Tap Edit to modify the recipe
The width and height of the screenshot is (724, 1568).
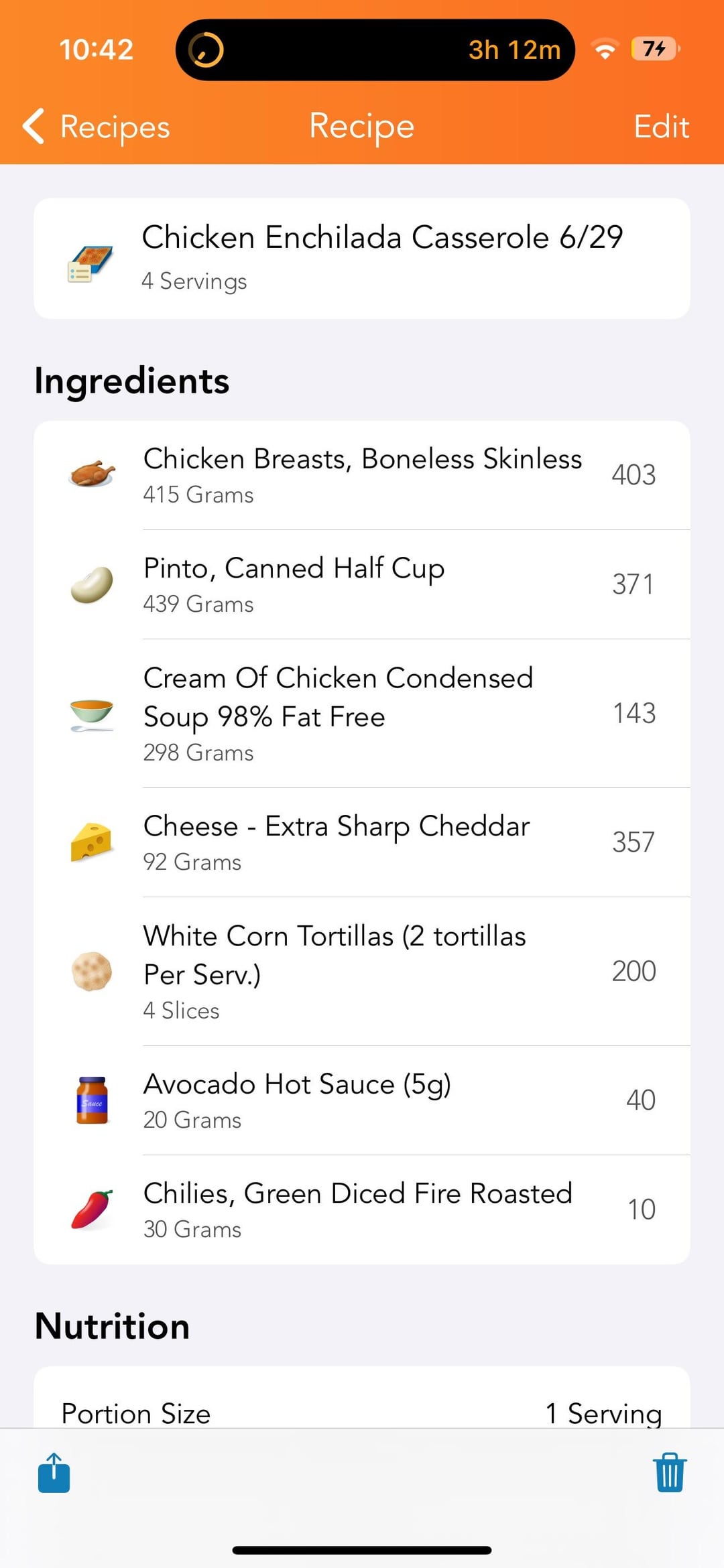tap(661, 127)
